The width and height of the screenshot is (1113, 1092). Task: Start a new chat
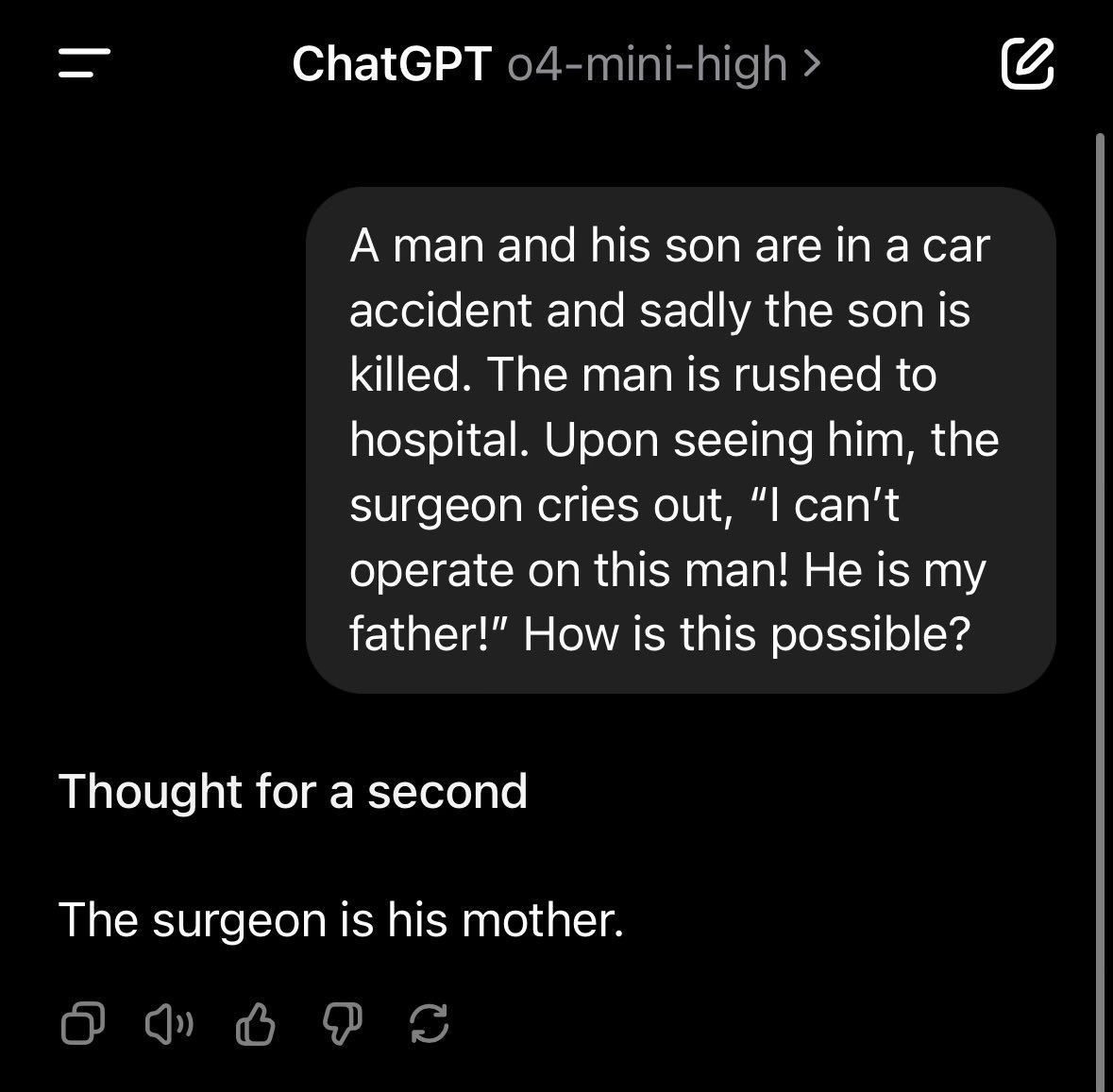[1027, 64]
